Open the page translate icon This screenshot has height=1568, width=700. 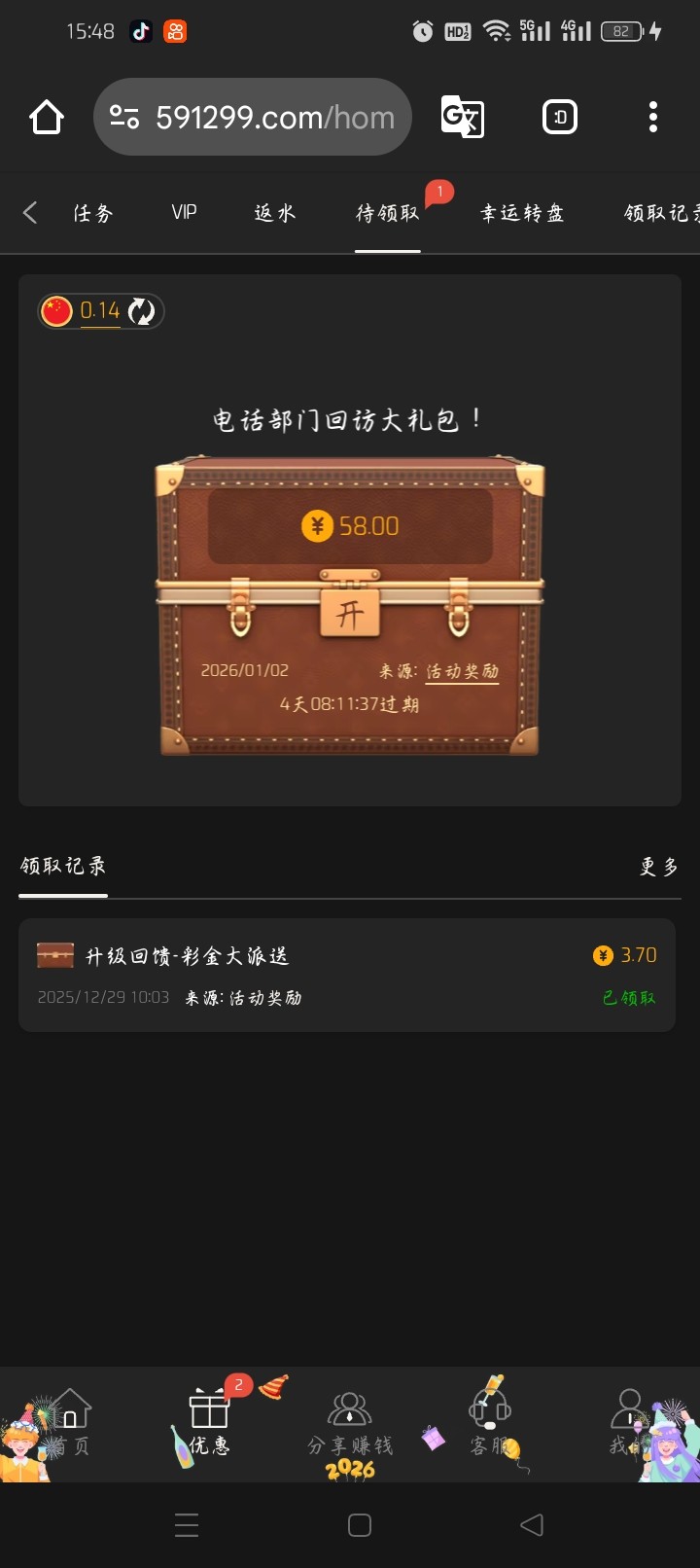click(x=462, y=118)
